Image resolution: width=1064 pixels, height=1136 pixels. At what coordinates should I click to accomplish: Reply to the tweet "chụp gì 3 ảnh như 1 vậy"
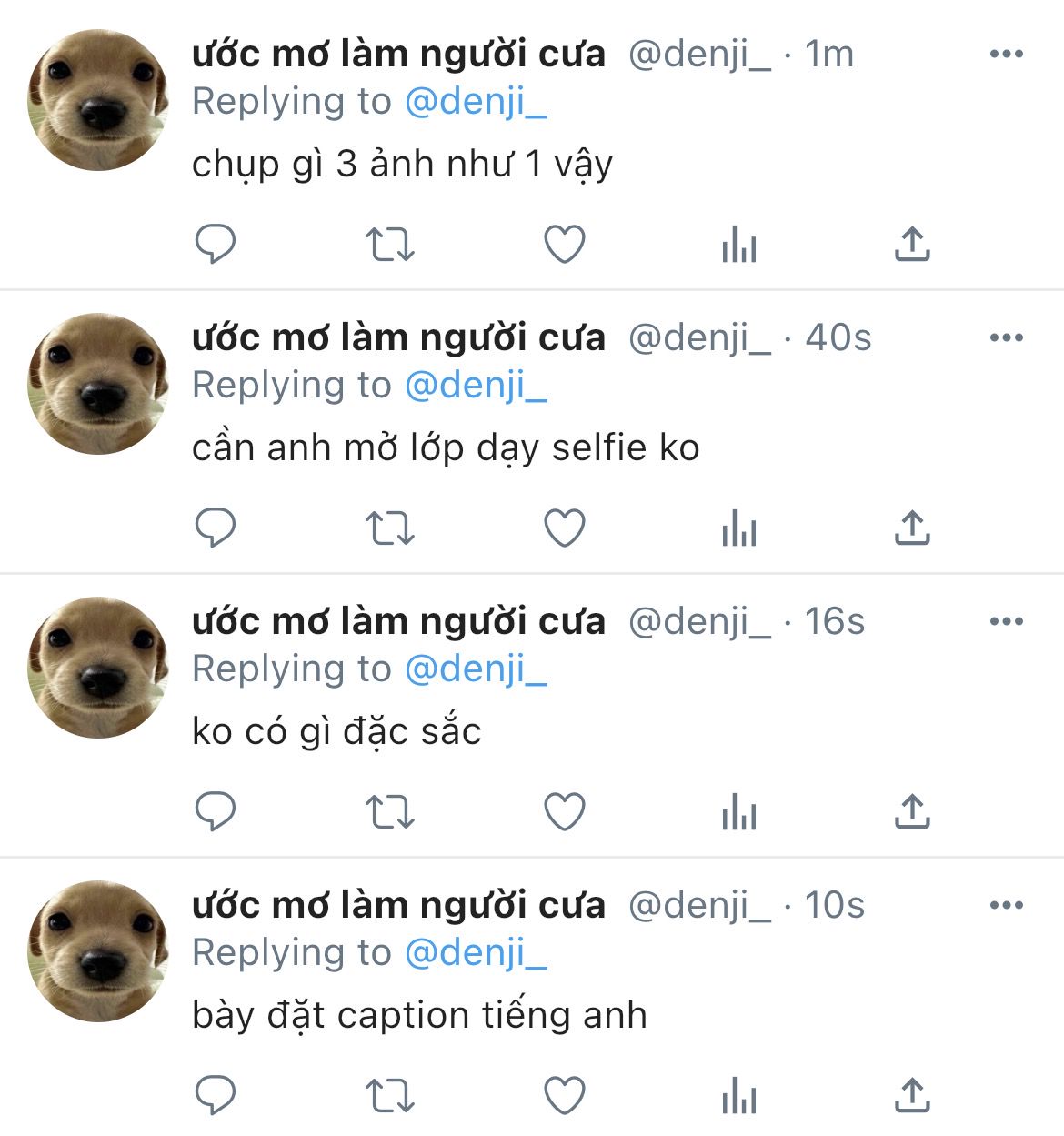216,244
